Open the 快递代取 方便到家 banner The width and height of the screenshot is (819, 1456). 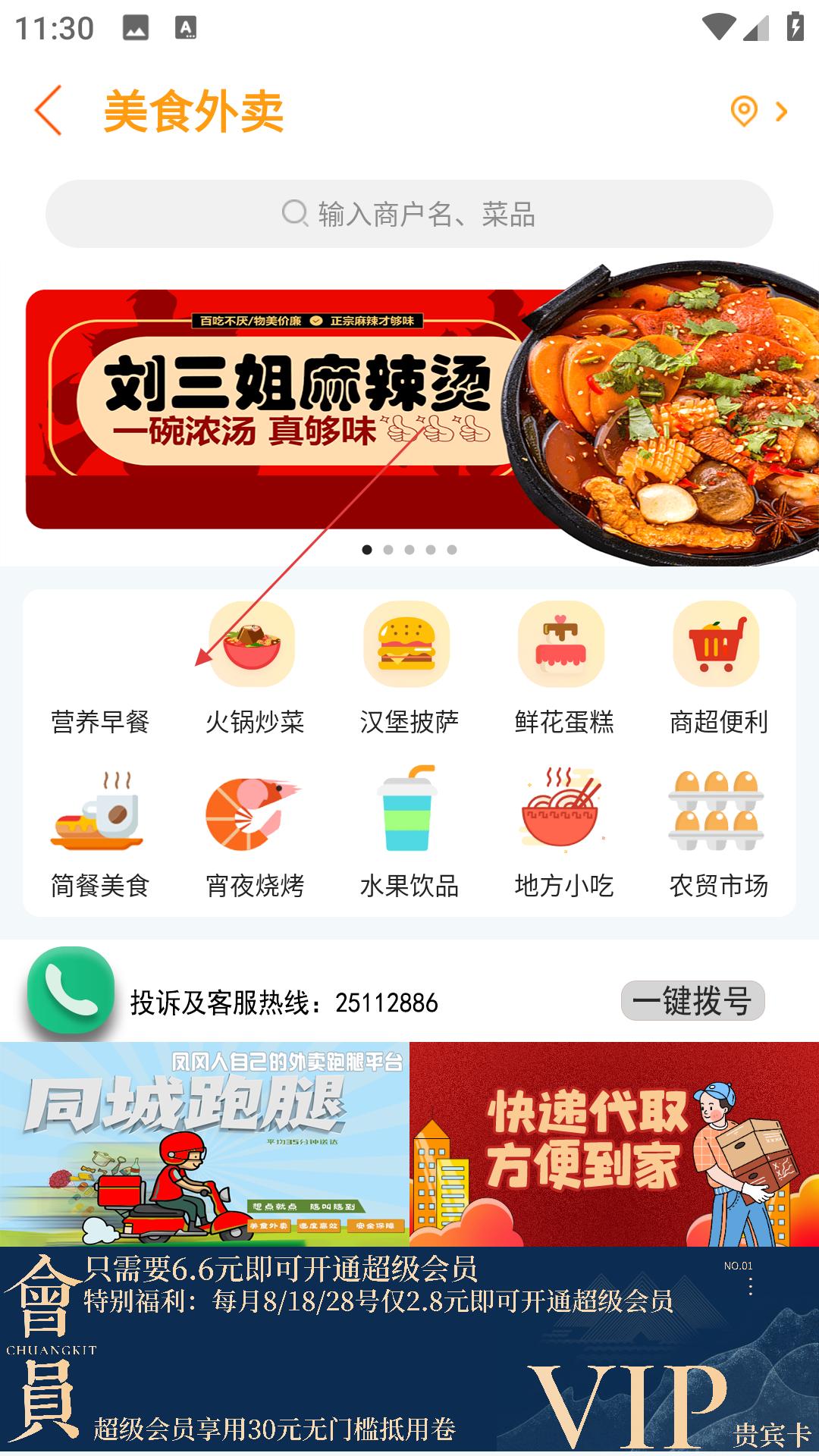(614, 1144)
